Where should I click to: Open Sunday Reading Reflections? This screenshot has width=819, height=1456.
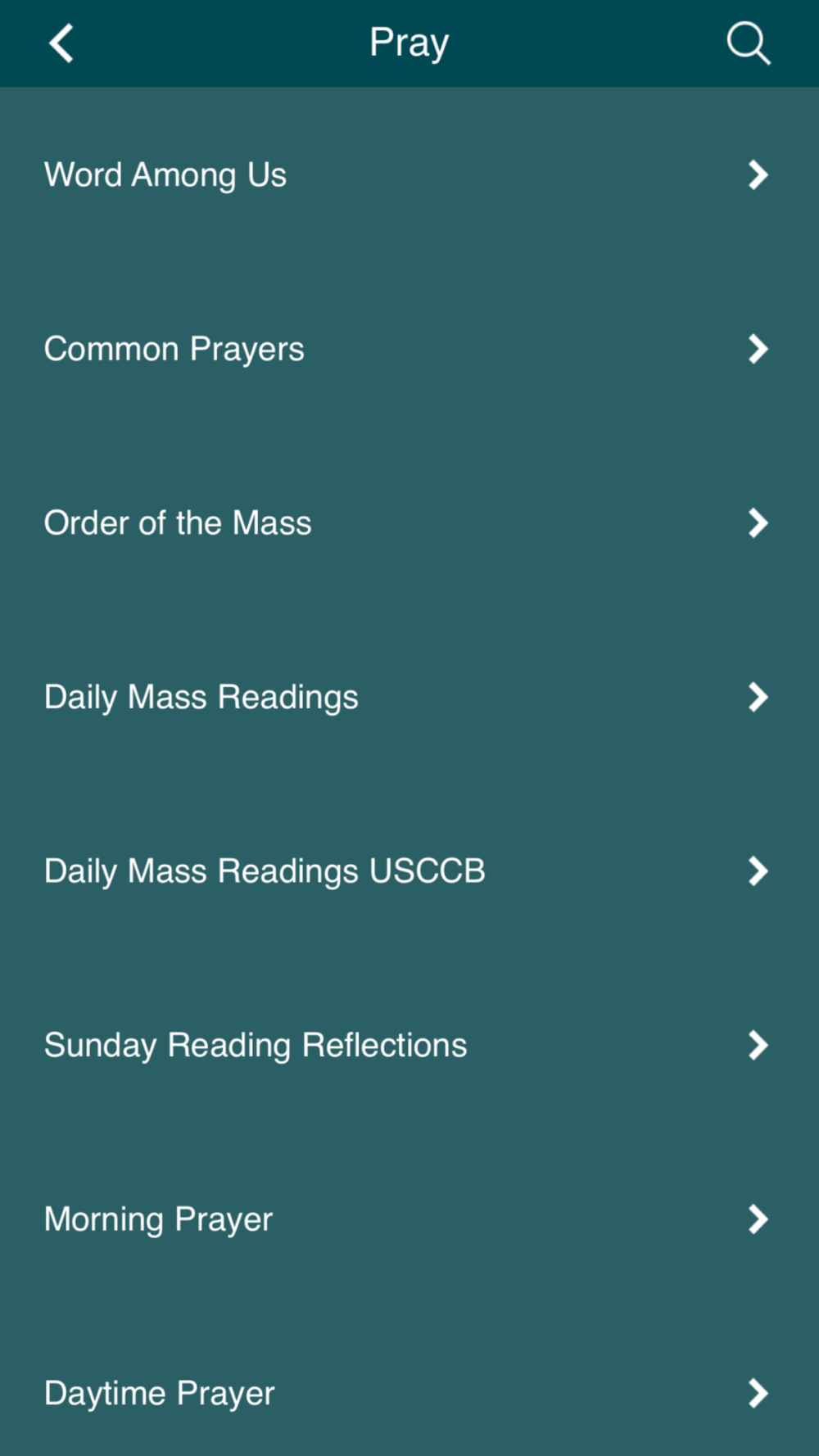coord(409,1045)
